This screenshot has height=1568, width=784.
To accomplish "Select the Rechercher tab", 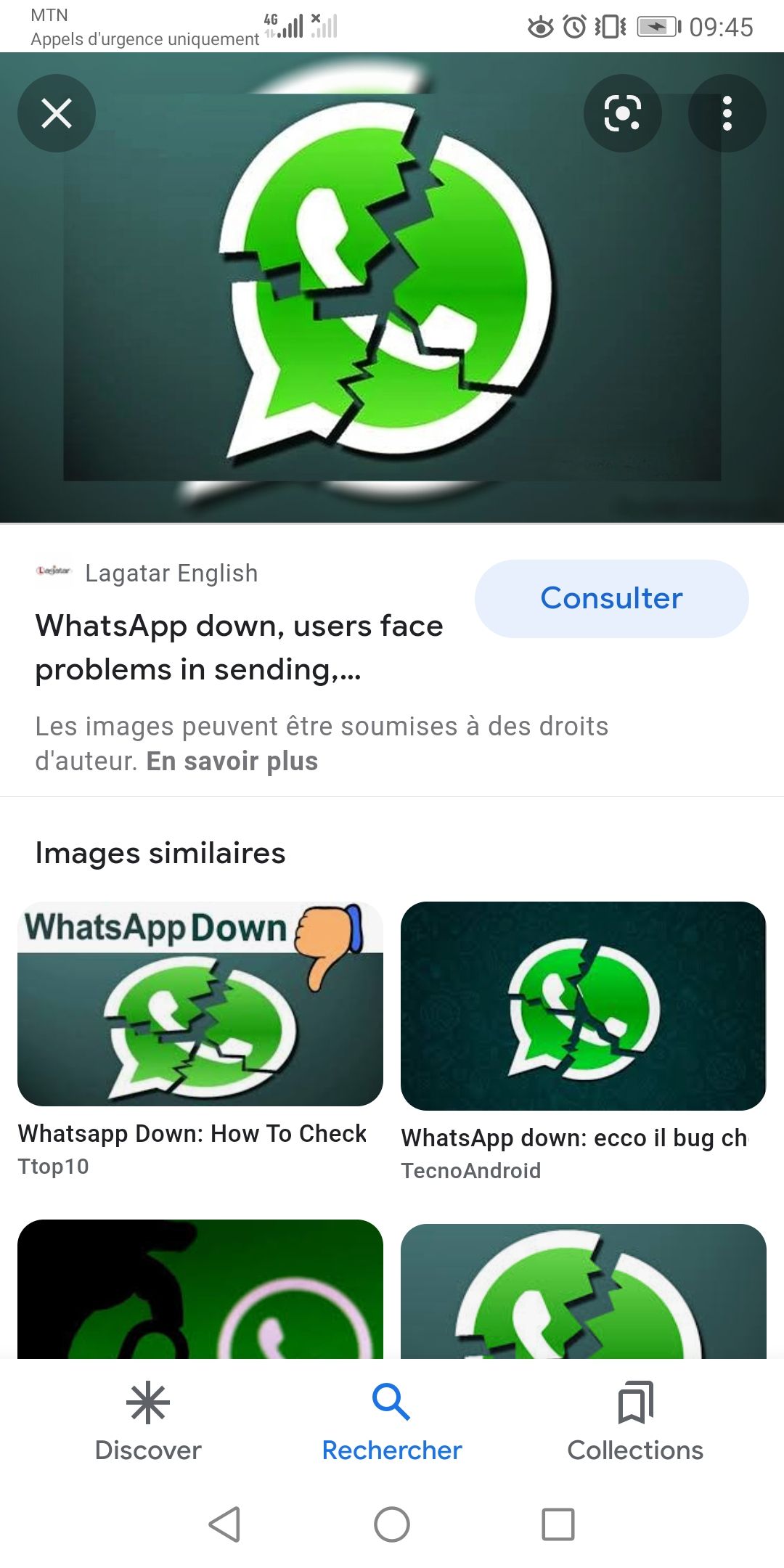I will point(392,1423).
